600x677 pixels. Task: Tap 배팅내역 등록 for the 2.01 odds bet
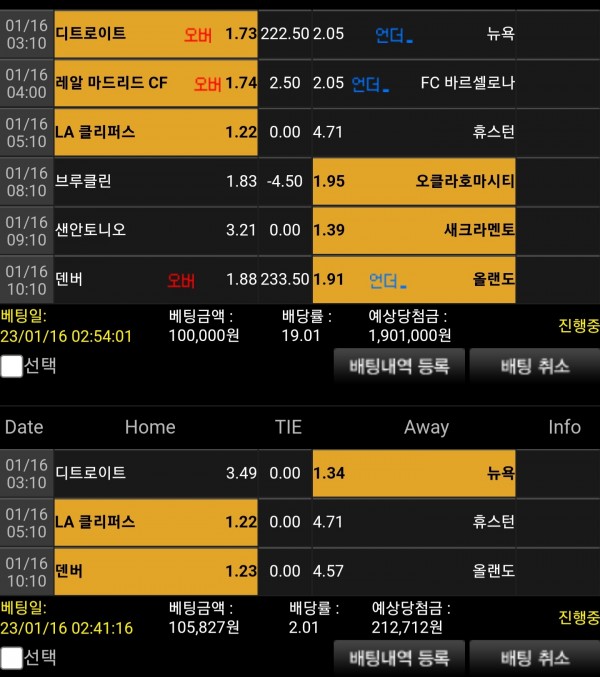click(399, 658)
